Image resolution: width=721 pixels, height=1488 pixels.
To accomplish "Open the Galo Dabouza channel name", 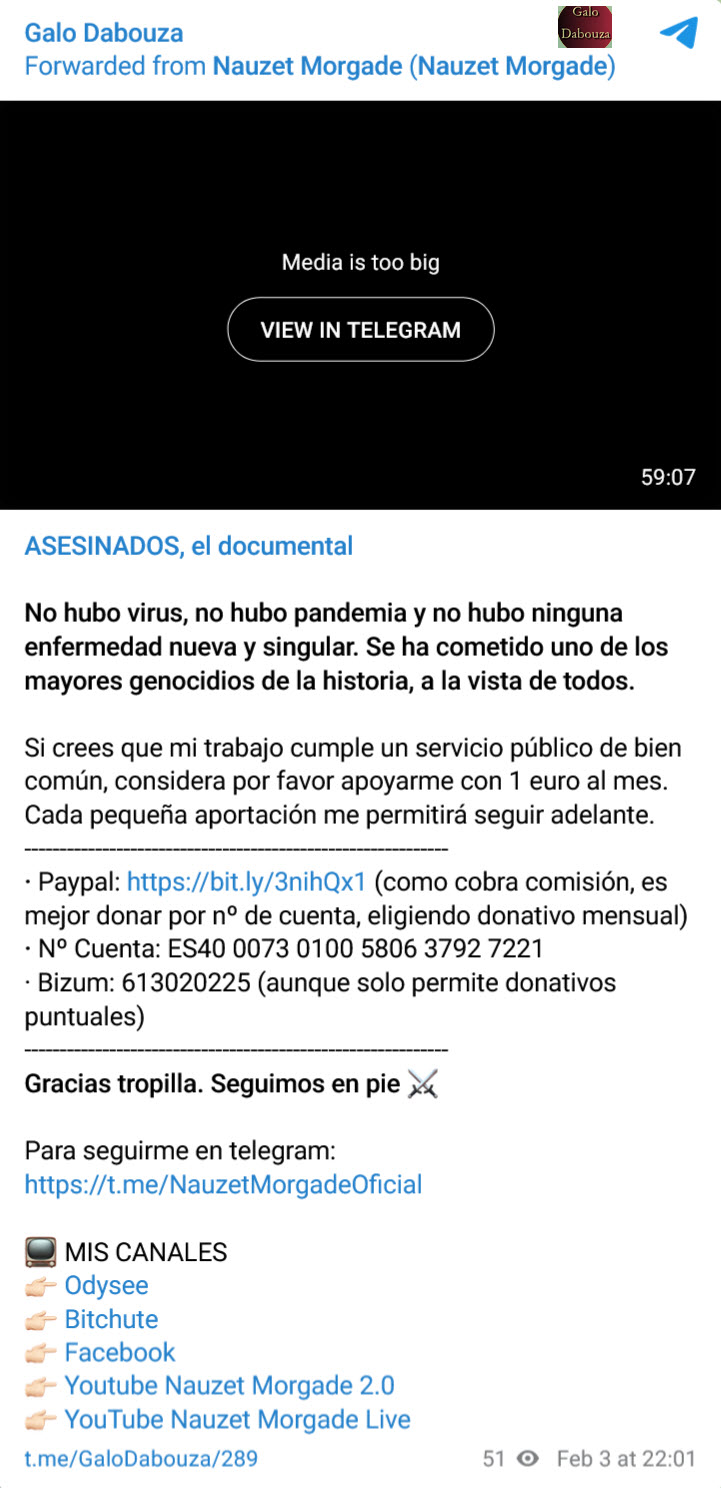I will pos(104,32).
